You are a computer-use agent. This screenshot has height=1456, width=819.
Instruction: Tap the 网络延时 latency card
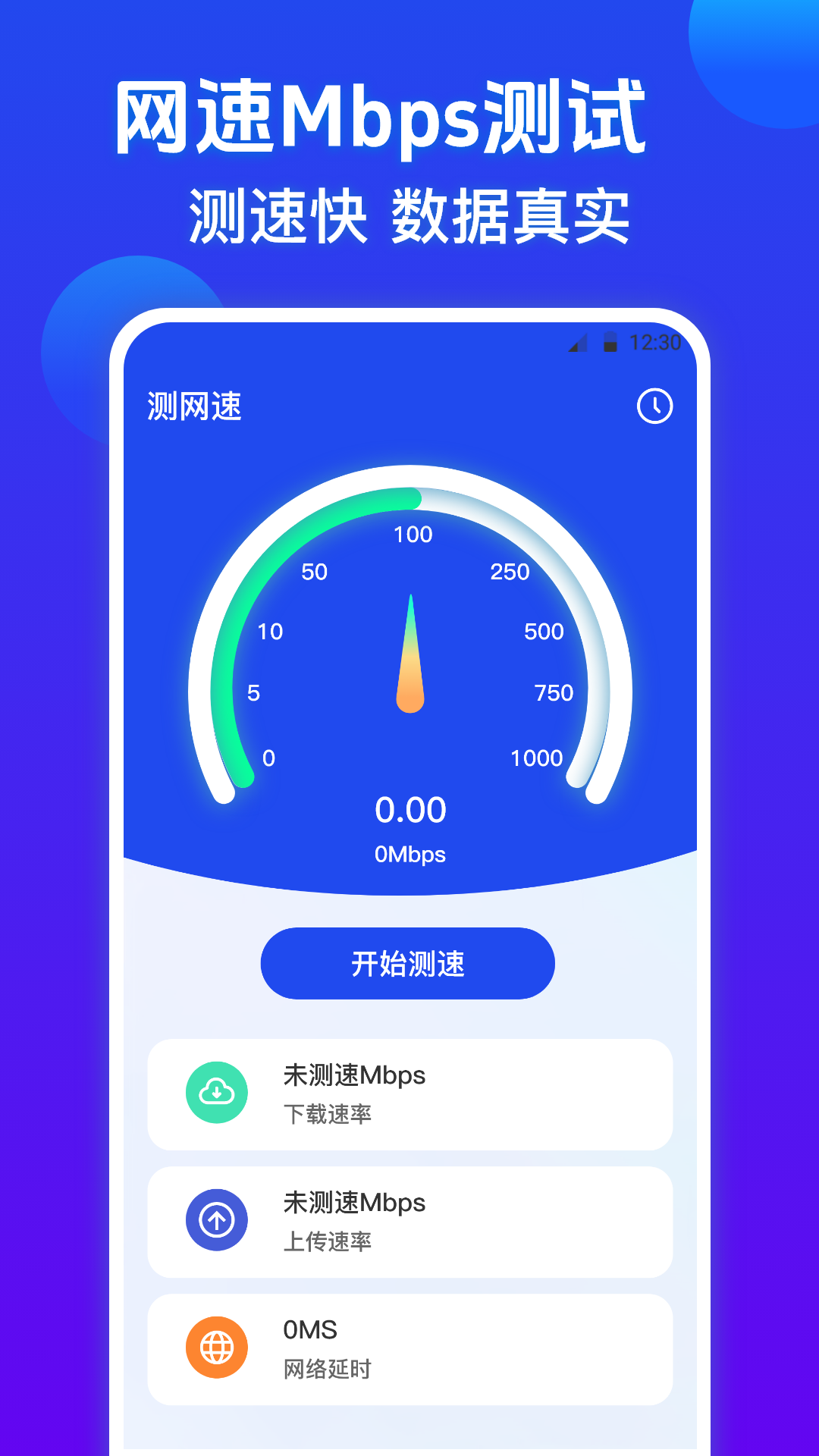tap(409, 1347)
